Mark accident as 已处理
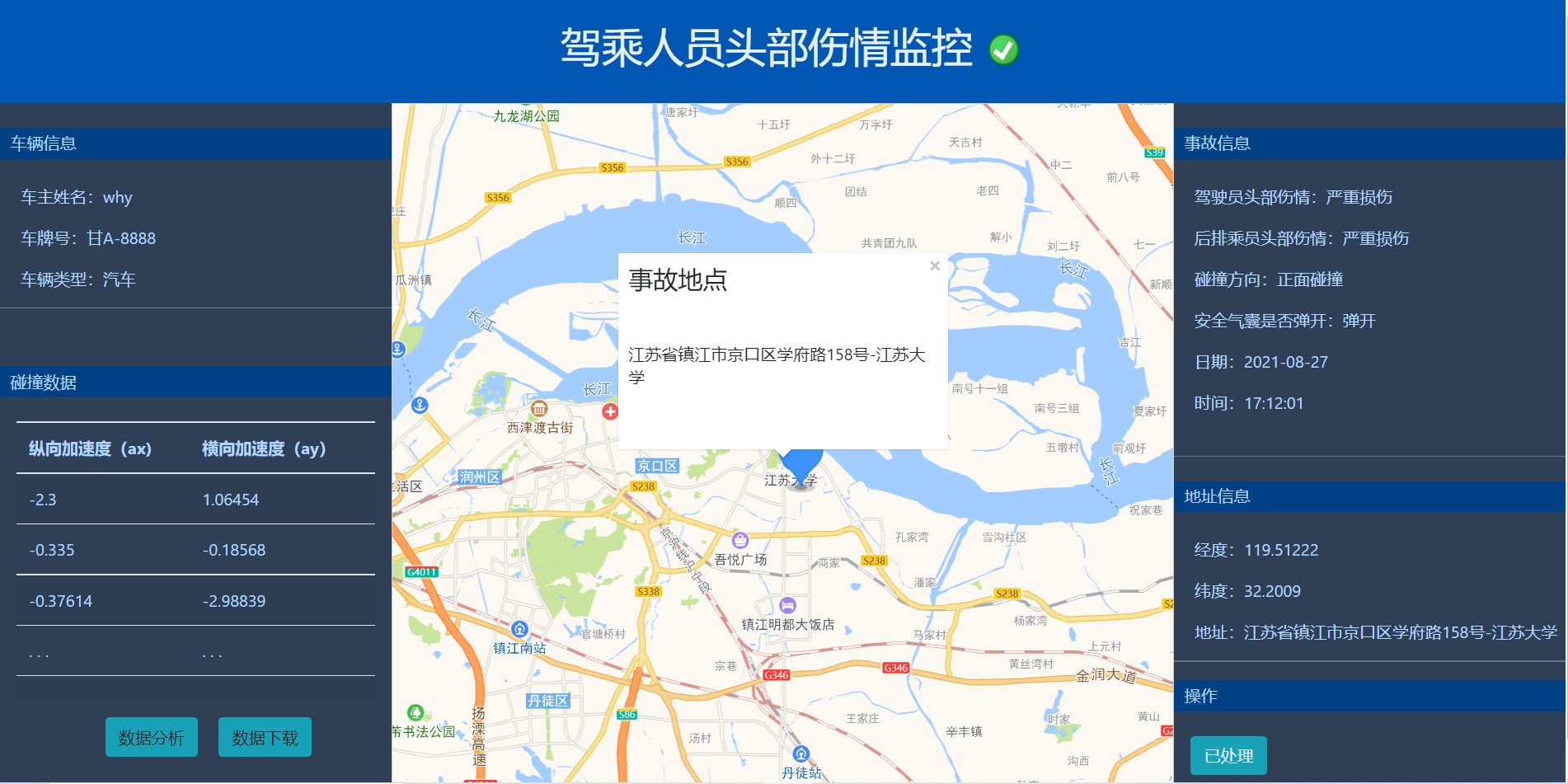The image size is (1568, 784). click(1228, 755)
